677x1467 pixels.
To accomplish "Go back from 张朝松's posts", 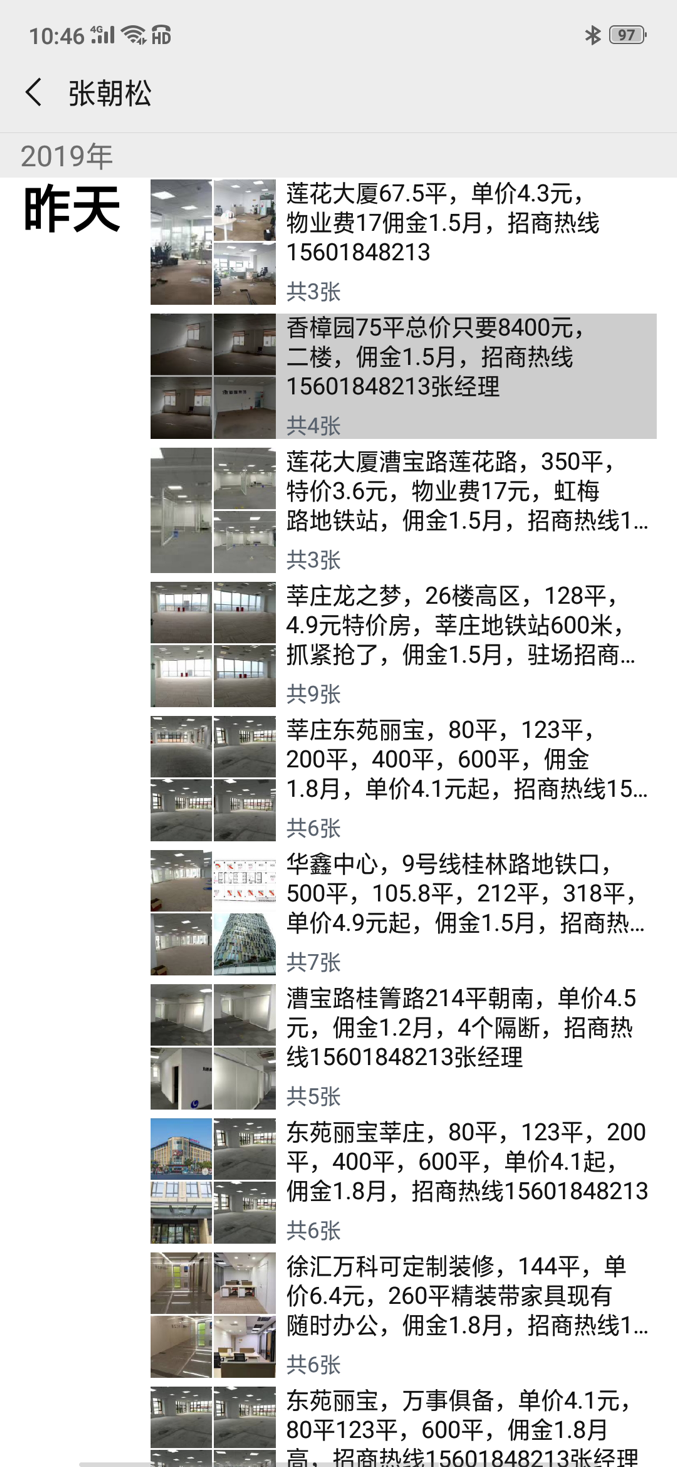I will [x=34, y=93].
